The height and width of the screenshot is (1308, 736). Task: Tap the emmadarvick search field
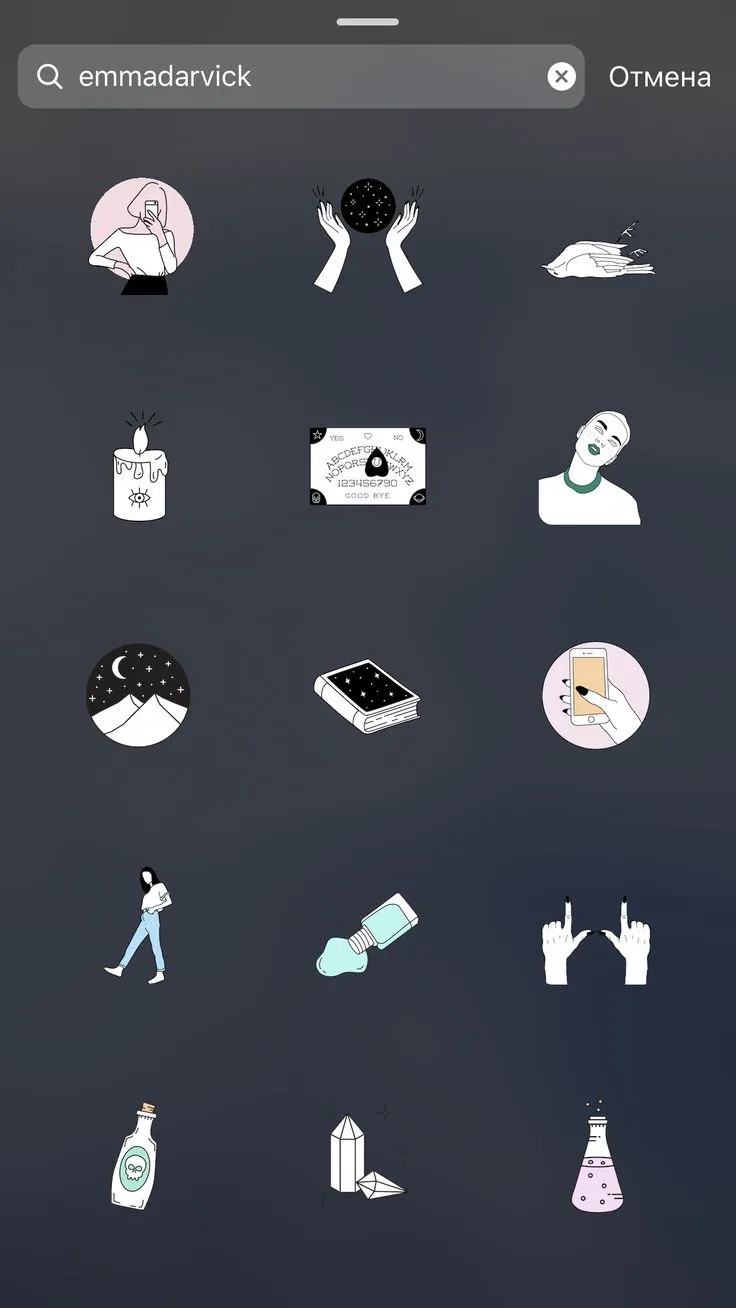coord(301,76)
